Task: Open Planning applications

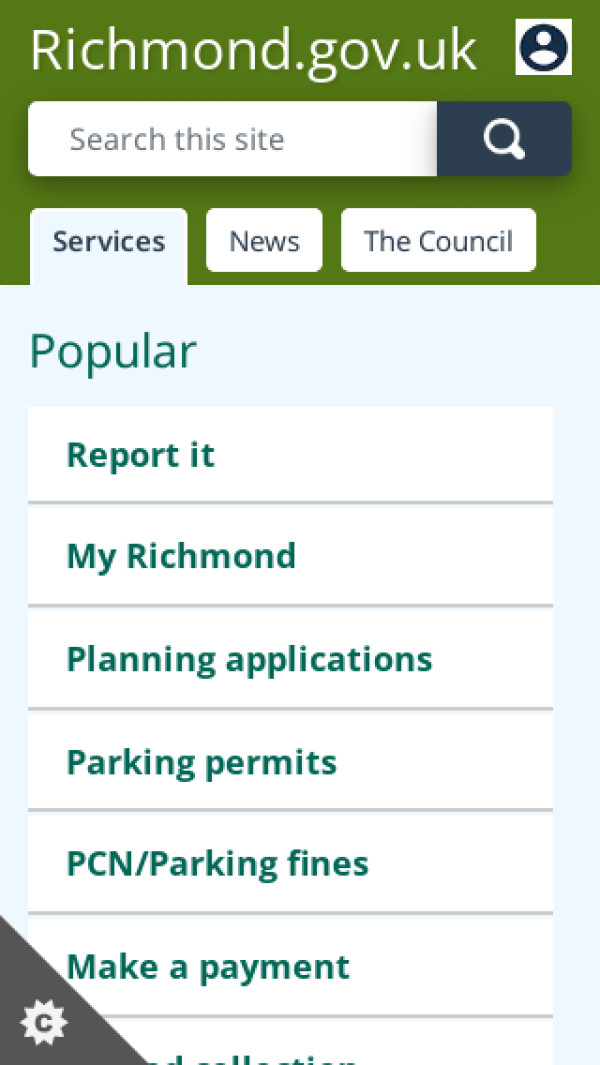Action: coord(249,659)
